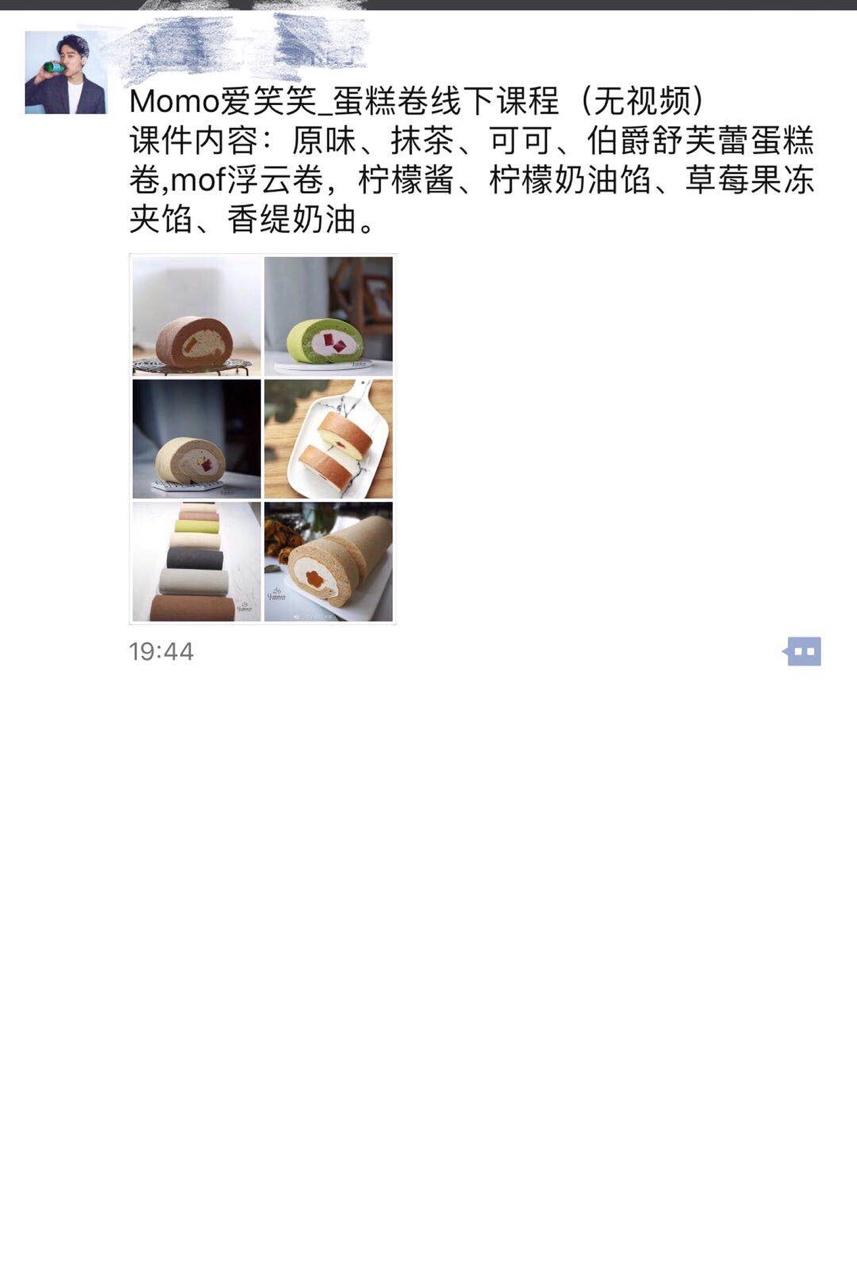View the beige roll on dark background
Image resolution: width=857 pixels, height=1280 pixels.
point(197,439)
